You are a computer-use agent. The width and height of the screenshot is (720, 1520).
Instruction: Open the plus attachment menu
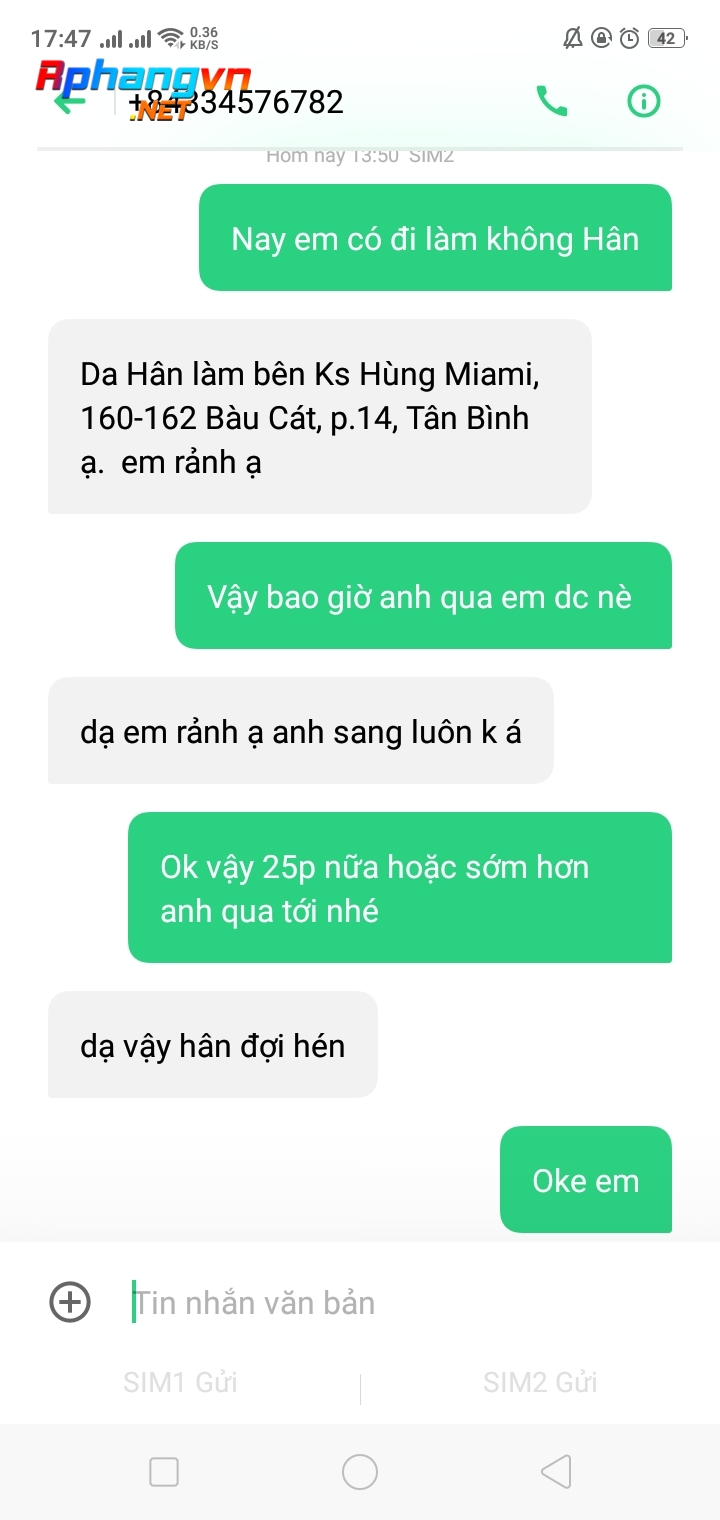pos(70,1302)
